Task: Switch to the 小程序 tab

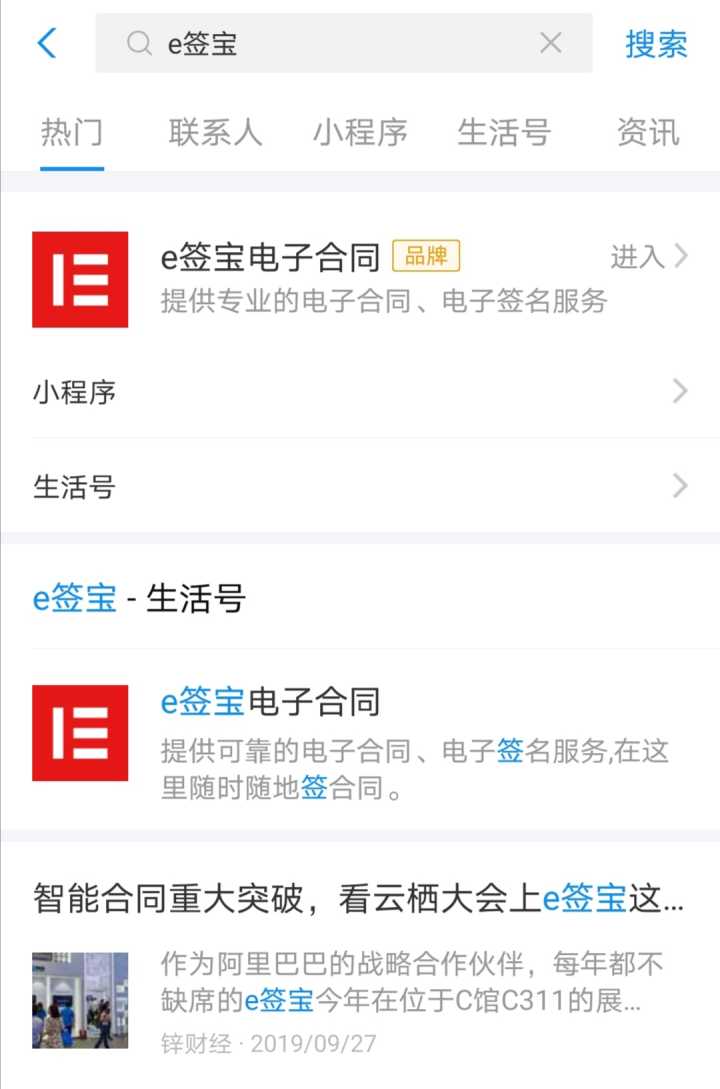Action: pyautogui.click(x=360, y=132)
